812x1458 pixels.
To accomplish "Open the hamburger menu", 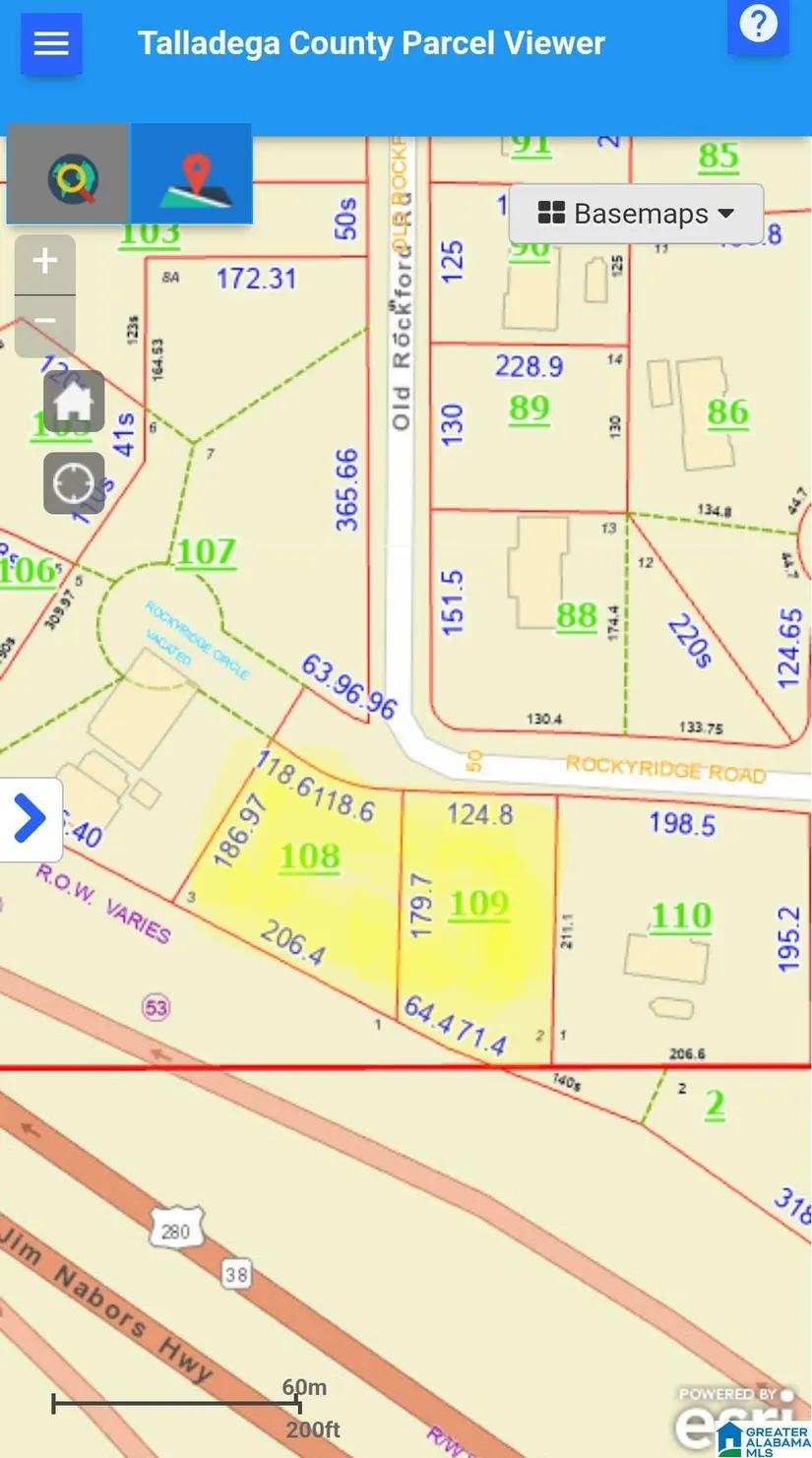I will pyautogui.click(x=51, y=43).
